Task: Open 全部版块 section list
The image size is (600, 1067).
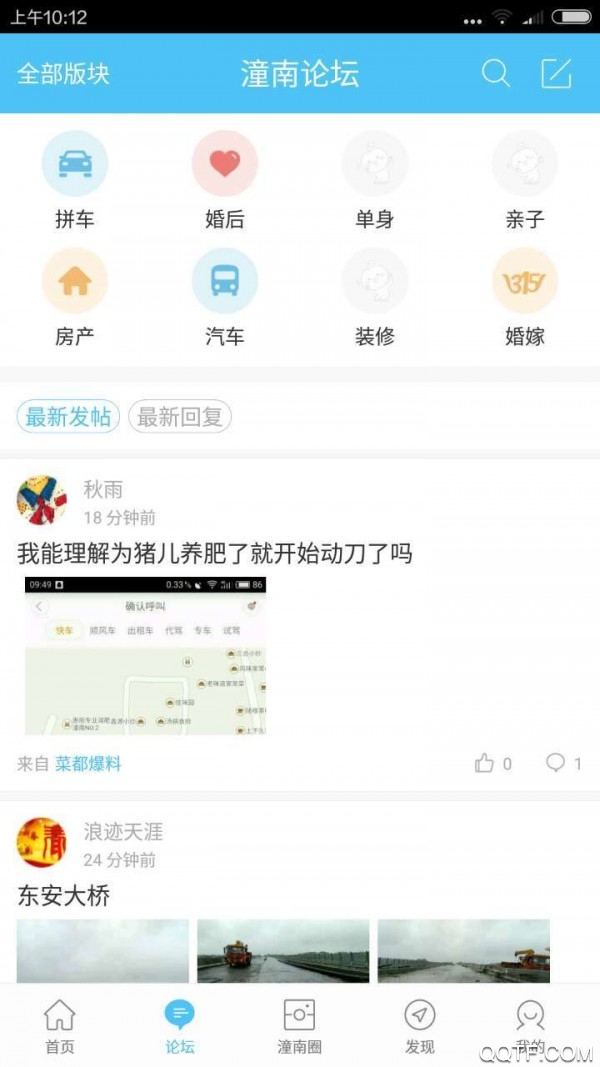Action: pos(63,74)
